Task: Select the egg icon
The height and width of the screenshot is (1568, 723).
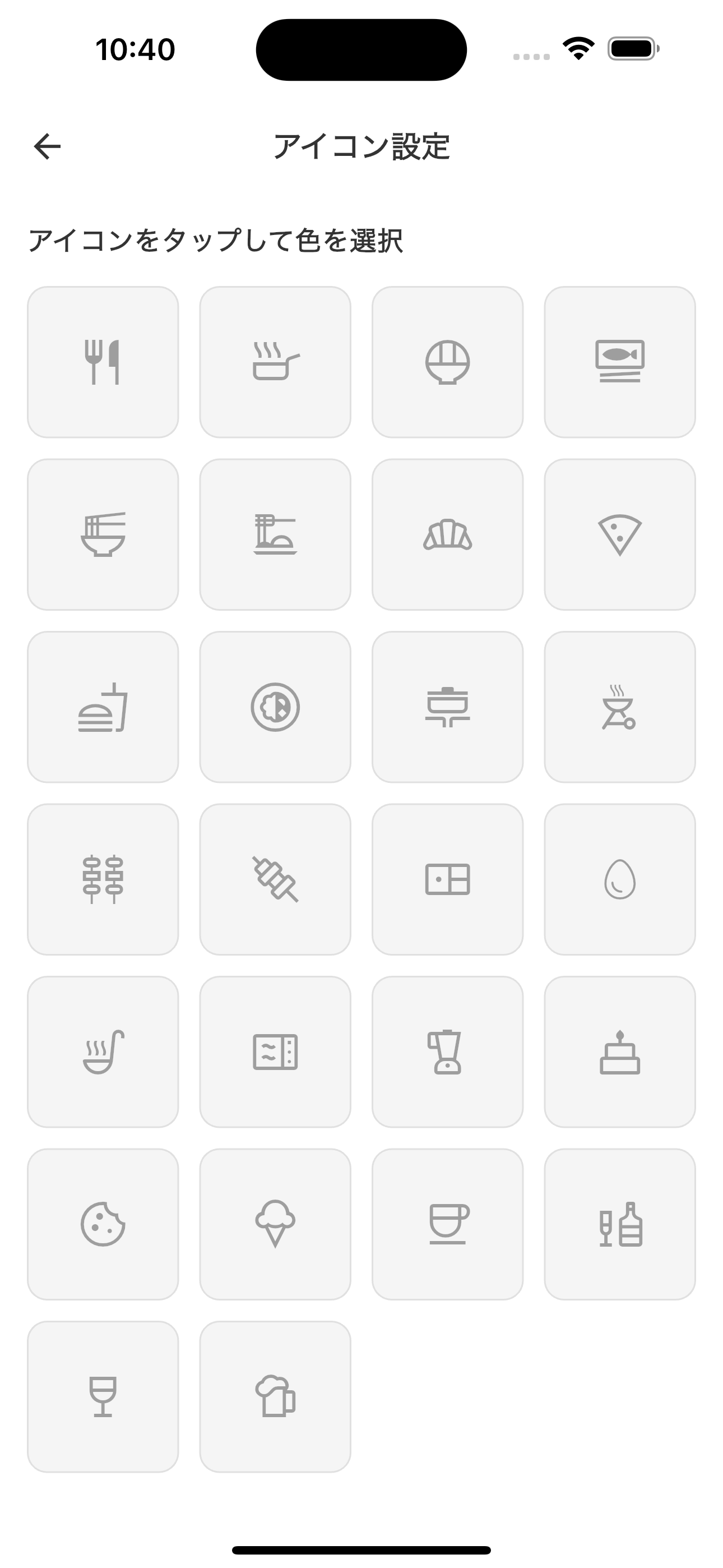Action: pyautogui.click(x=619, y=879)
